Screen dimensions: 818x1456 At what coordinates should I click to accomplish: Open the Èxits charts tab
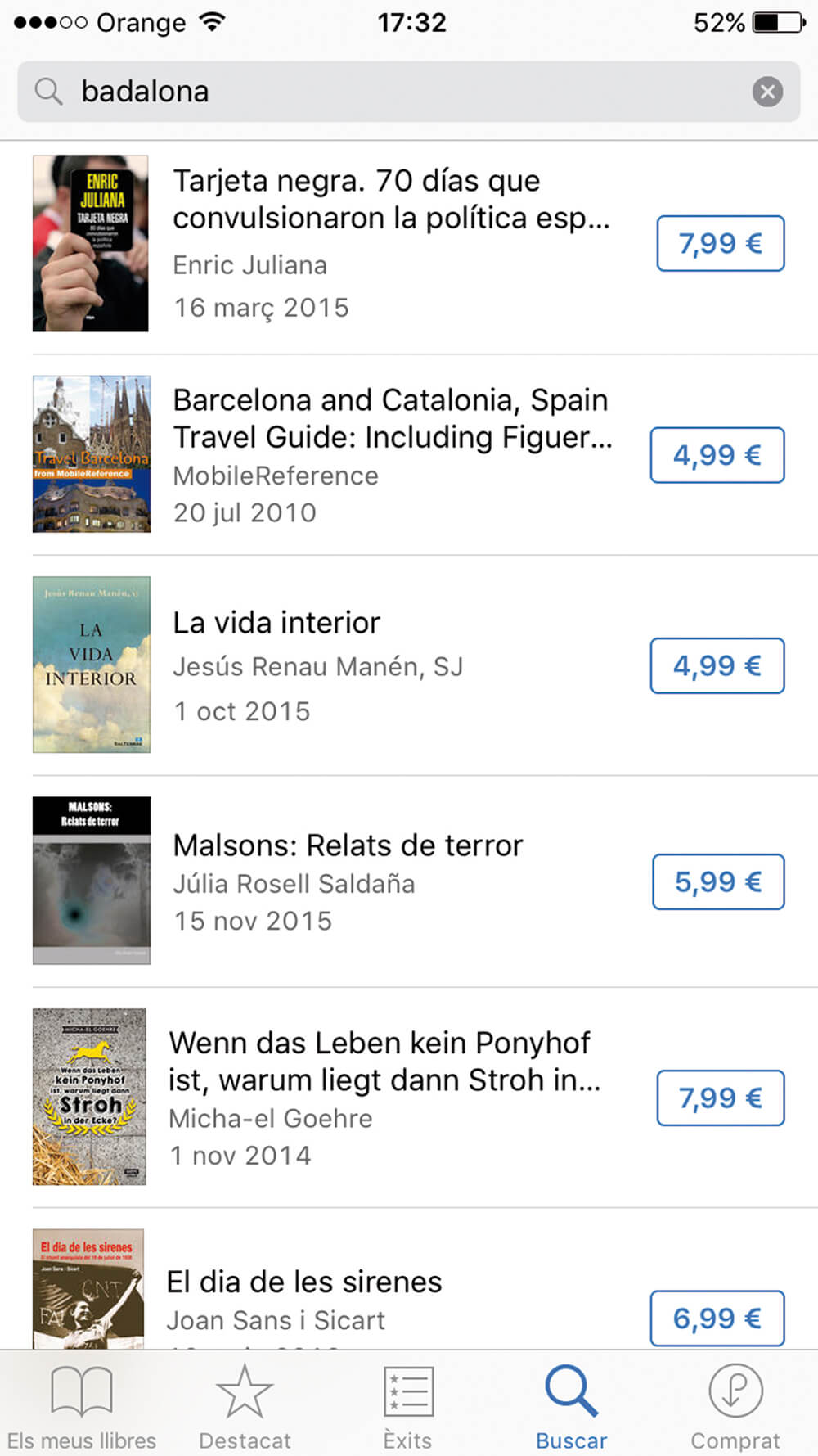pyautogui.click(x=407, y=1404)
